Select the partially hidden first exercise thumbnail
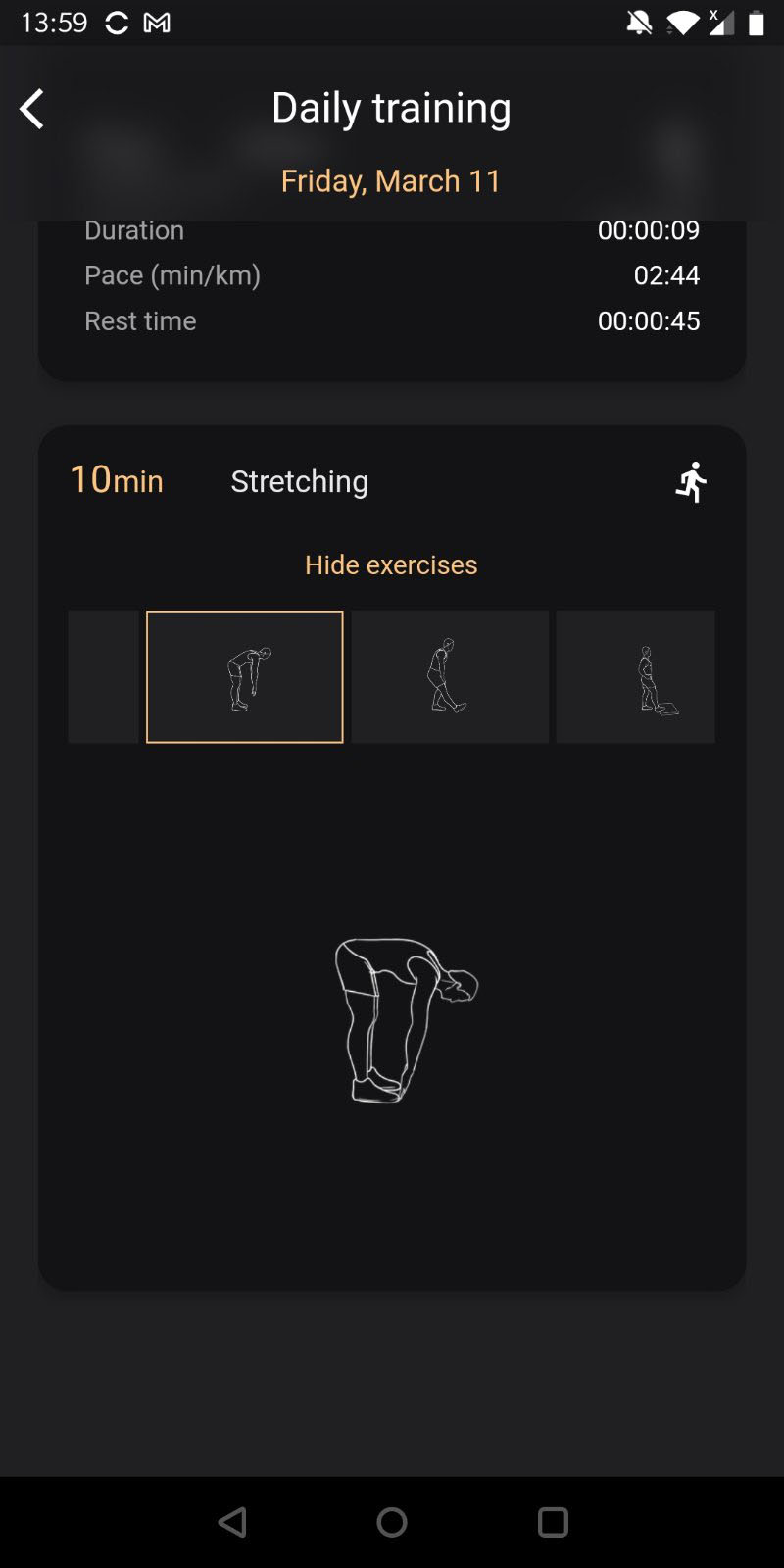The height and width of the screenshot is (1568, 784). pyautogui.click(x=104, y=676)
